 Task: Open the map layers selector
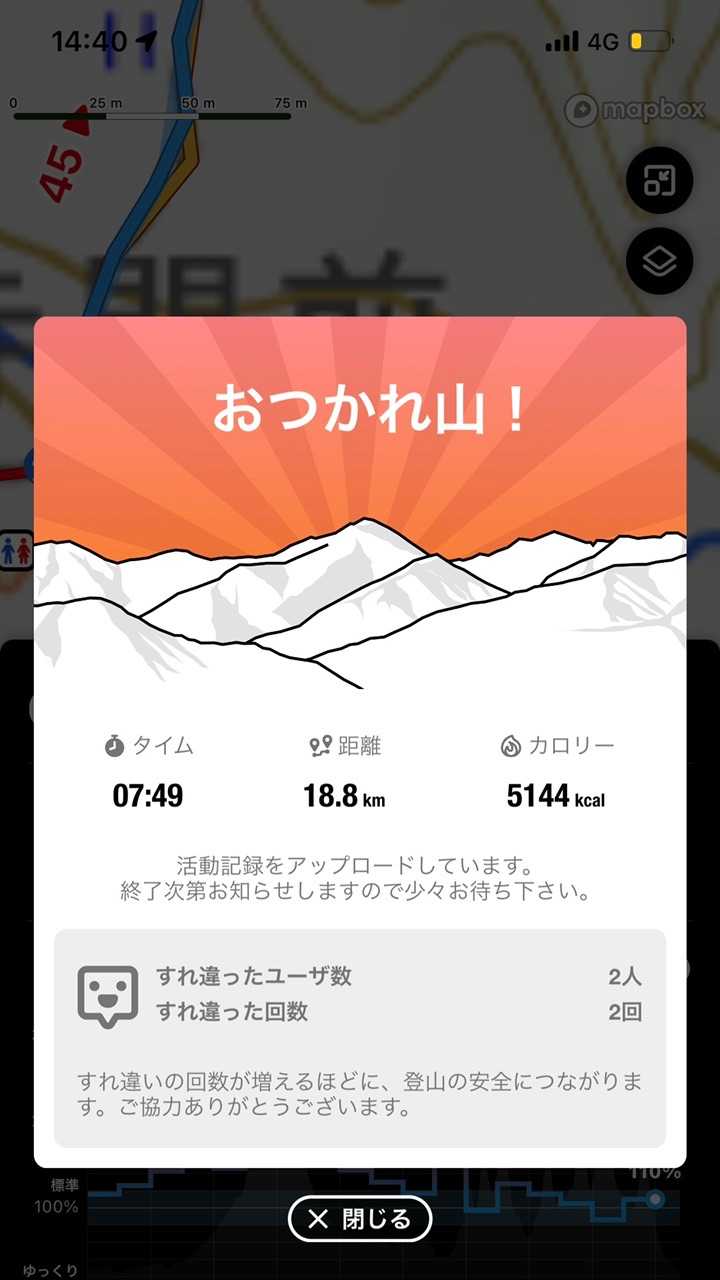[x=659, y=262]
